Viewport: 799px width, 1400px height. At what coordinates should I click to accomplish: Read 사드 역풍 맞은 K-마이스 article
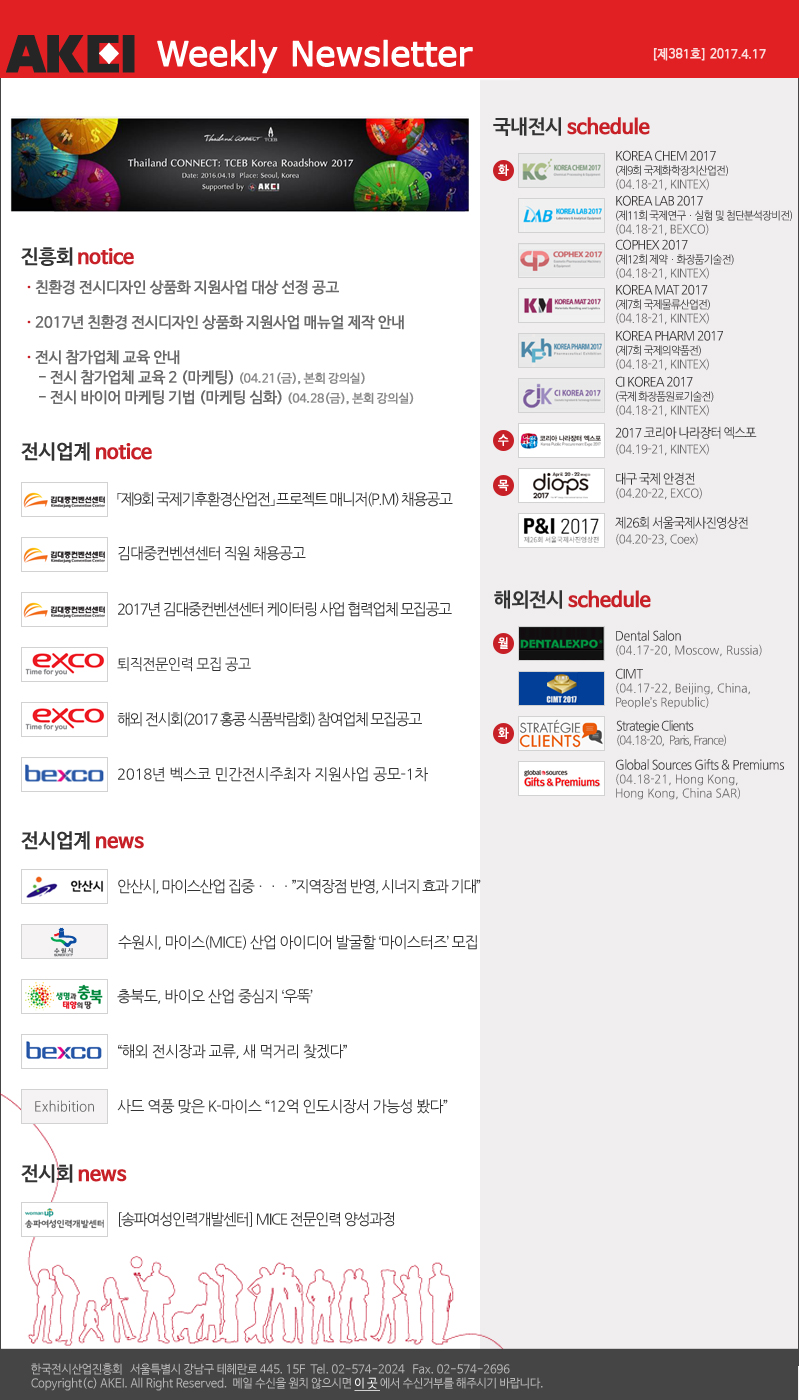pos(282,1106)
